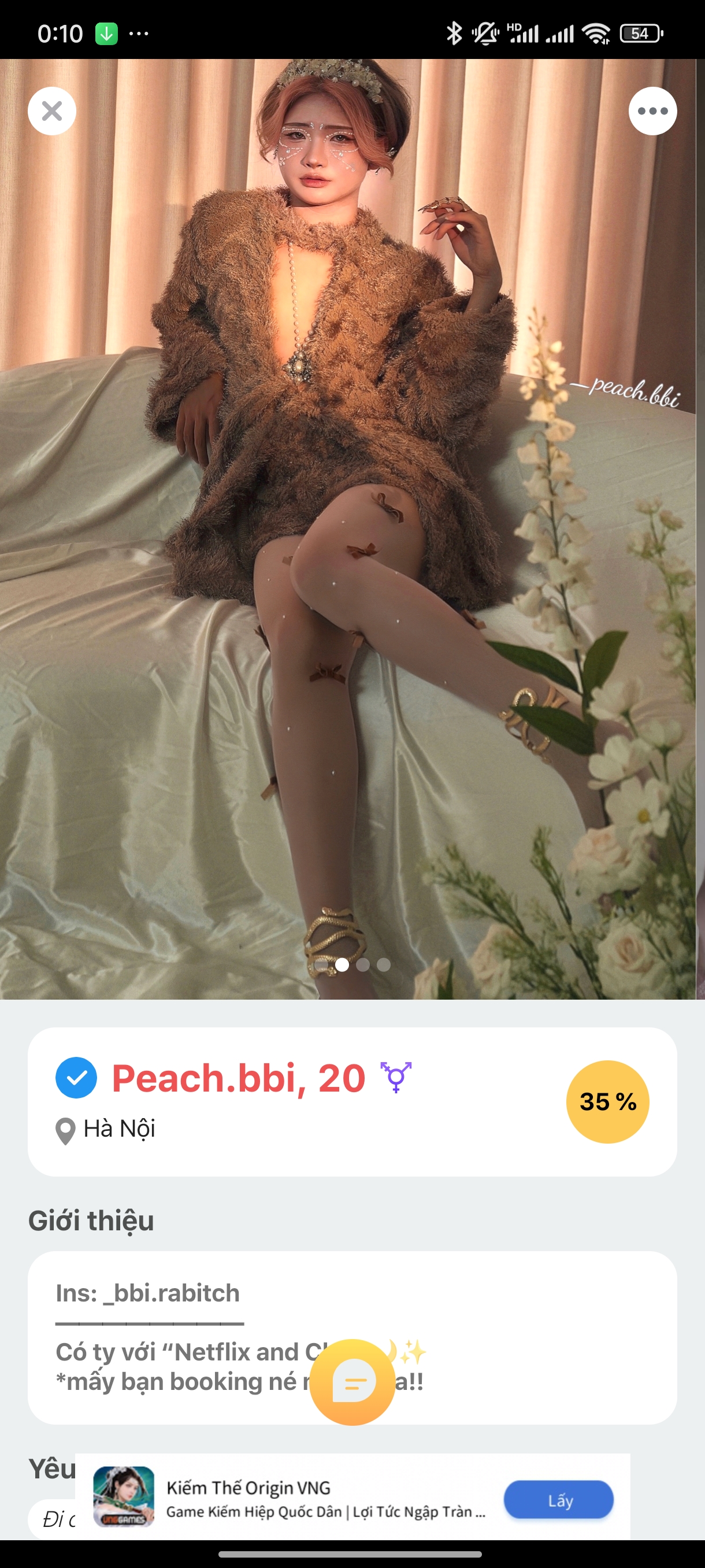This screenshot has width=705, height=1568.
Task: Tap Lấy on the Kiếm Thế Origin ad
Action: click(x=558, y=1500)
